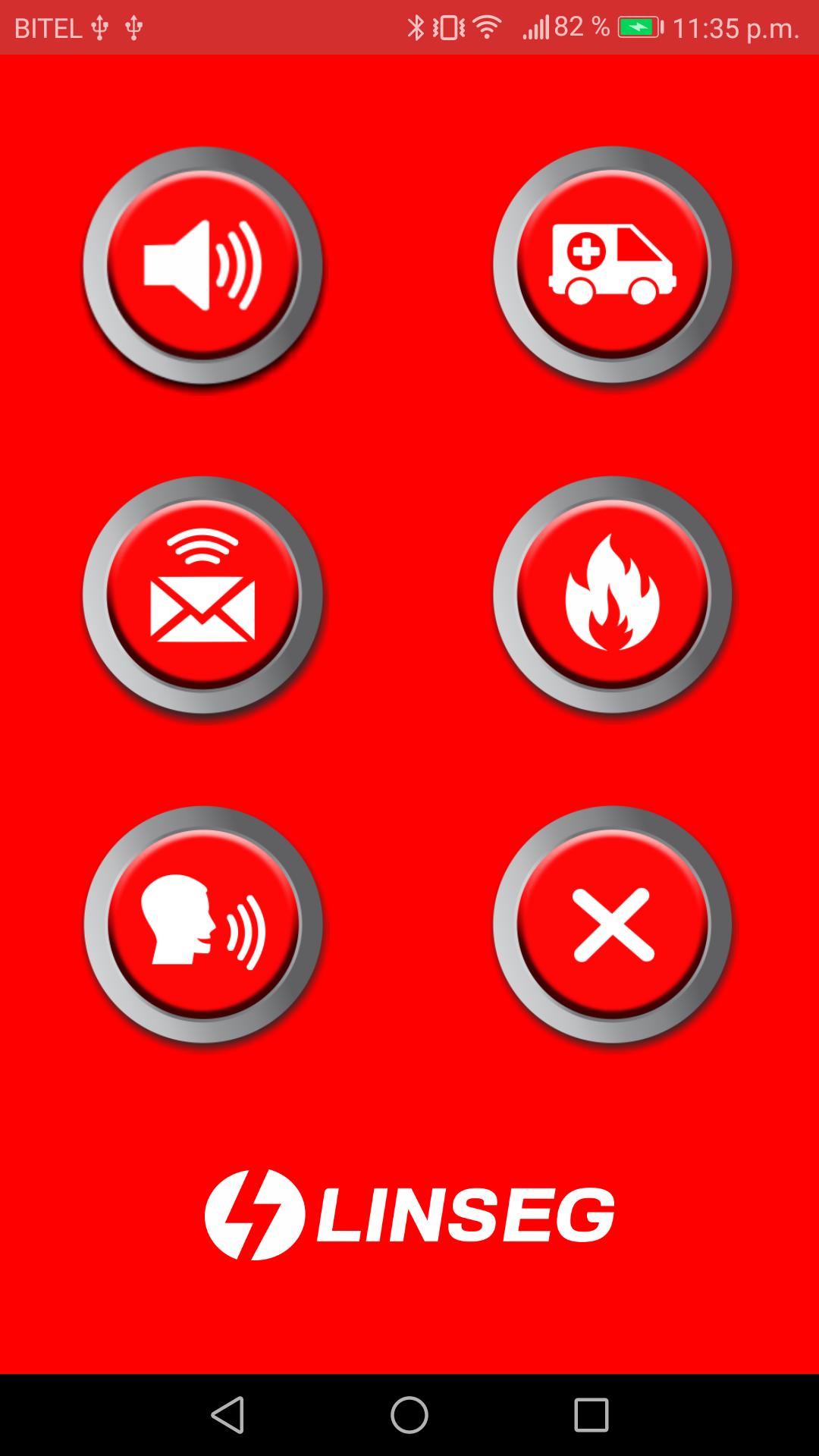Open recent apps from navigation bar
Screen dimensions: 819x1456
pos(591,1415)
